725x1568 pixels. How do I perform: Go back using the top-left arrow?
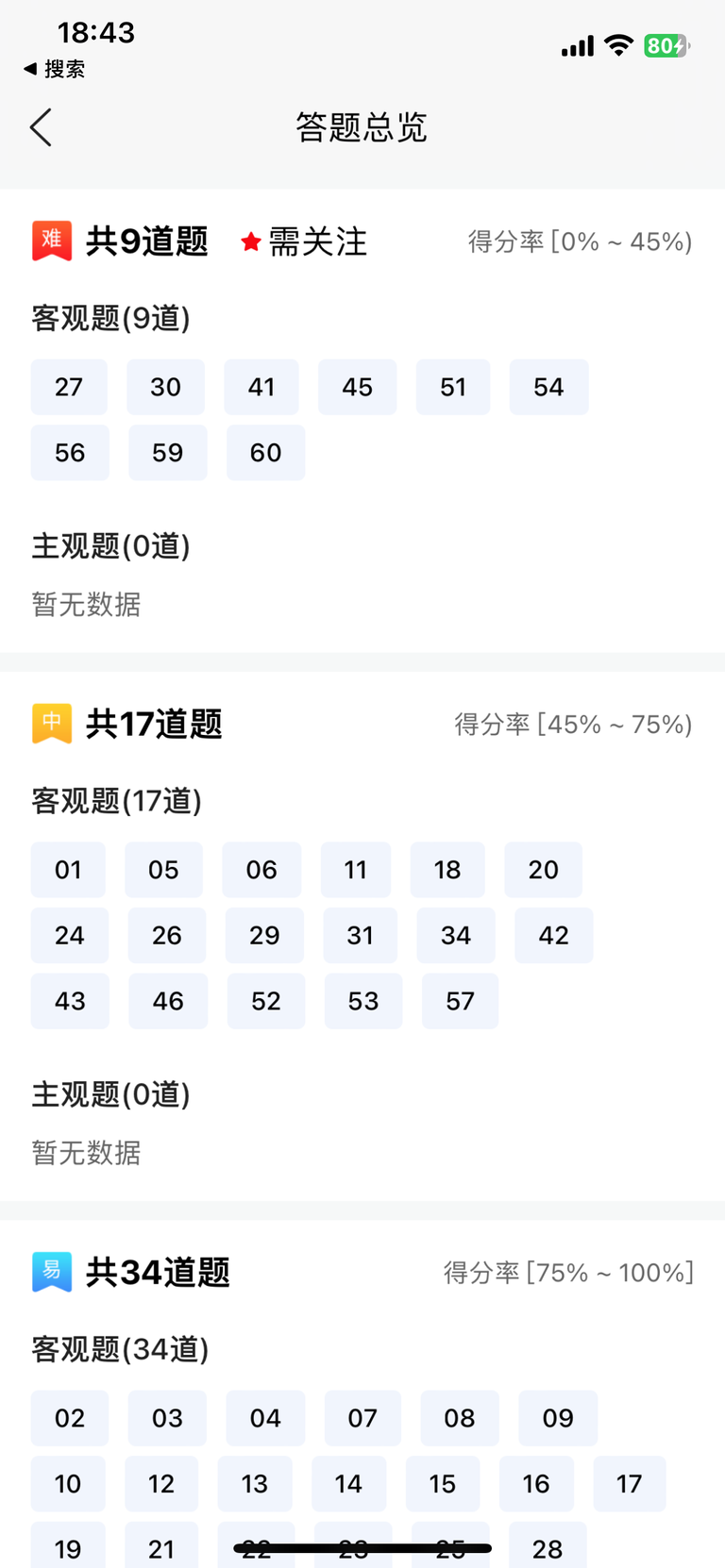(41, 127)
